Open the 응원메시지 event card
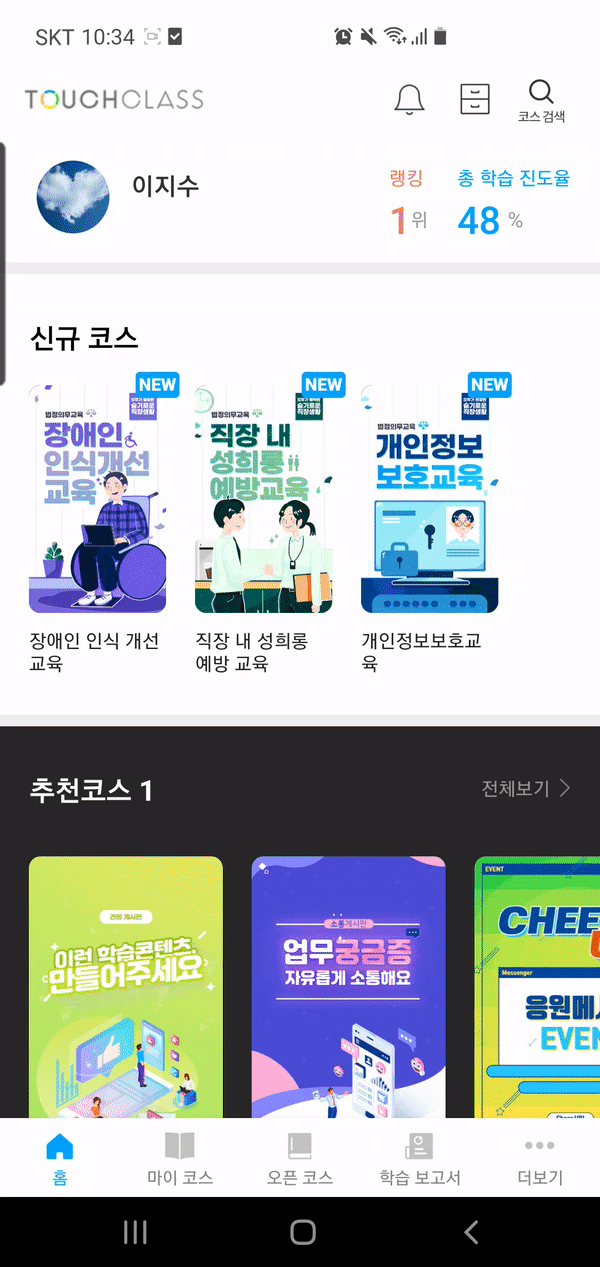 [x=537, y=987]
